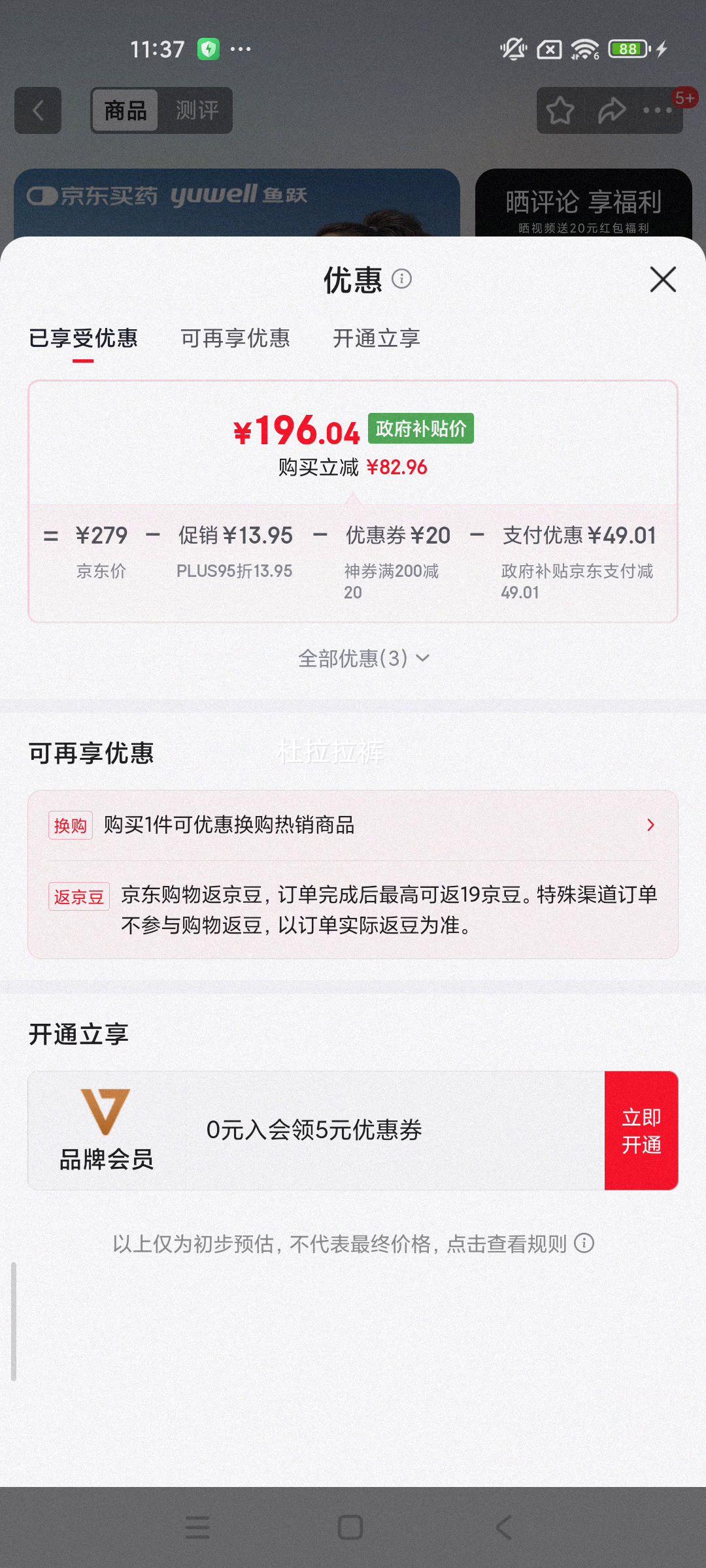Tap the battery indicator in the status bar
The height and width of the screenshot is (1568, 706).
(626, 49)
